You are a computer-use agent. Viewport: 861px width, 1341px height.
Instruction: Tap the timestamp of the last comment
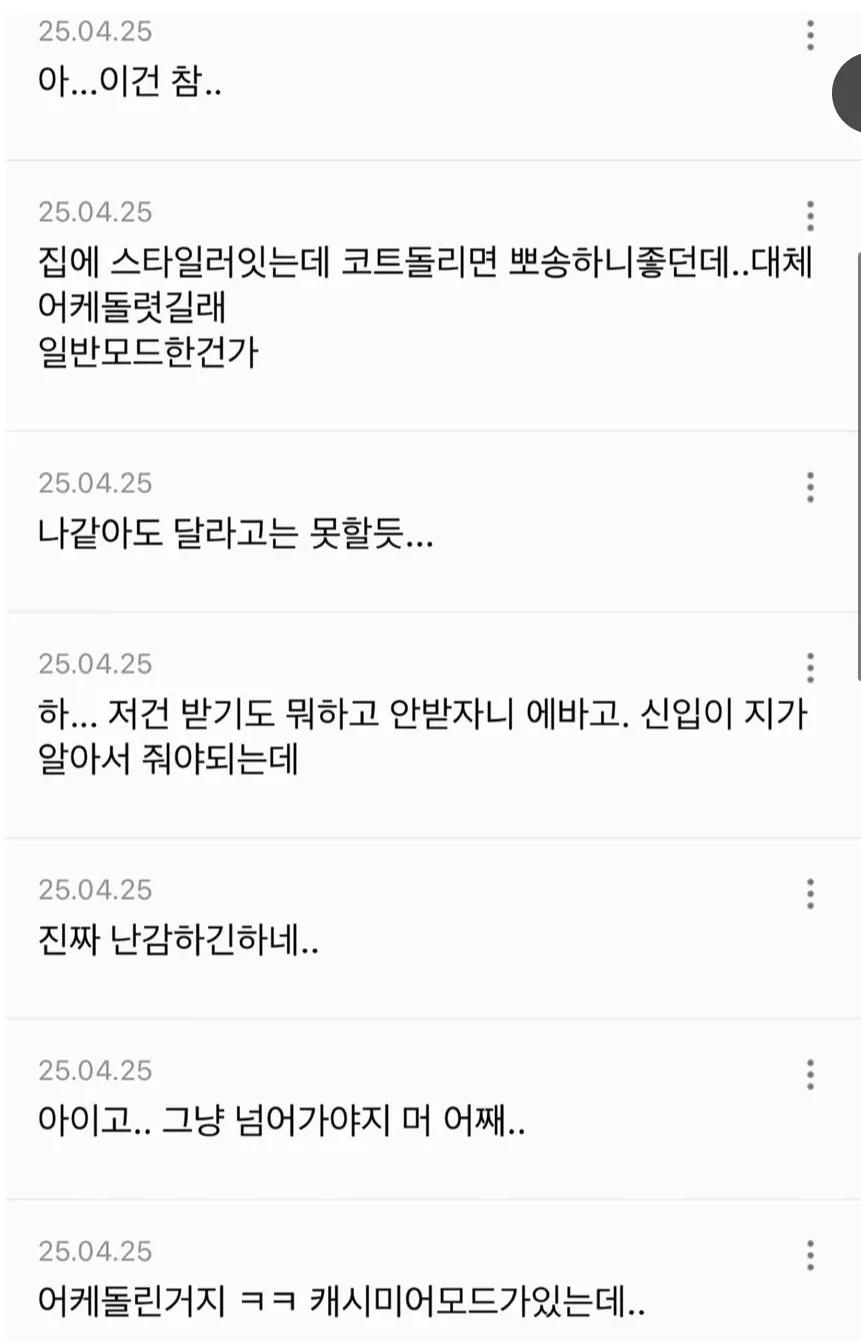point(95,1251)
